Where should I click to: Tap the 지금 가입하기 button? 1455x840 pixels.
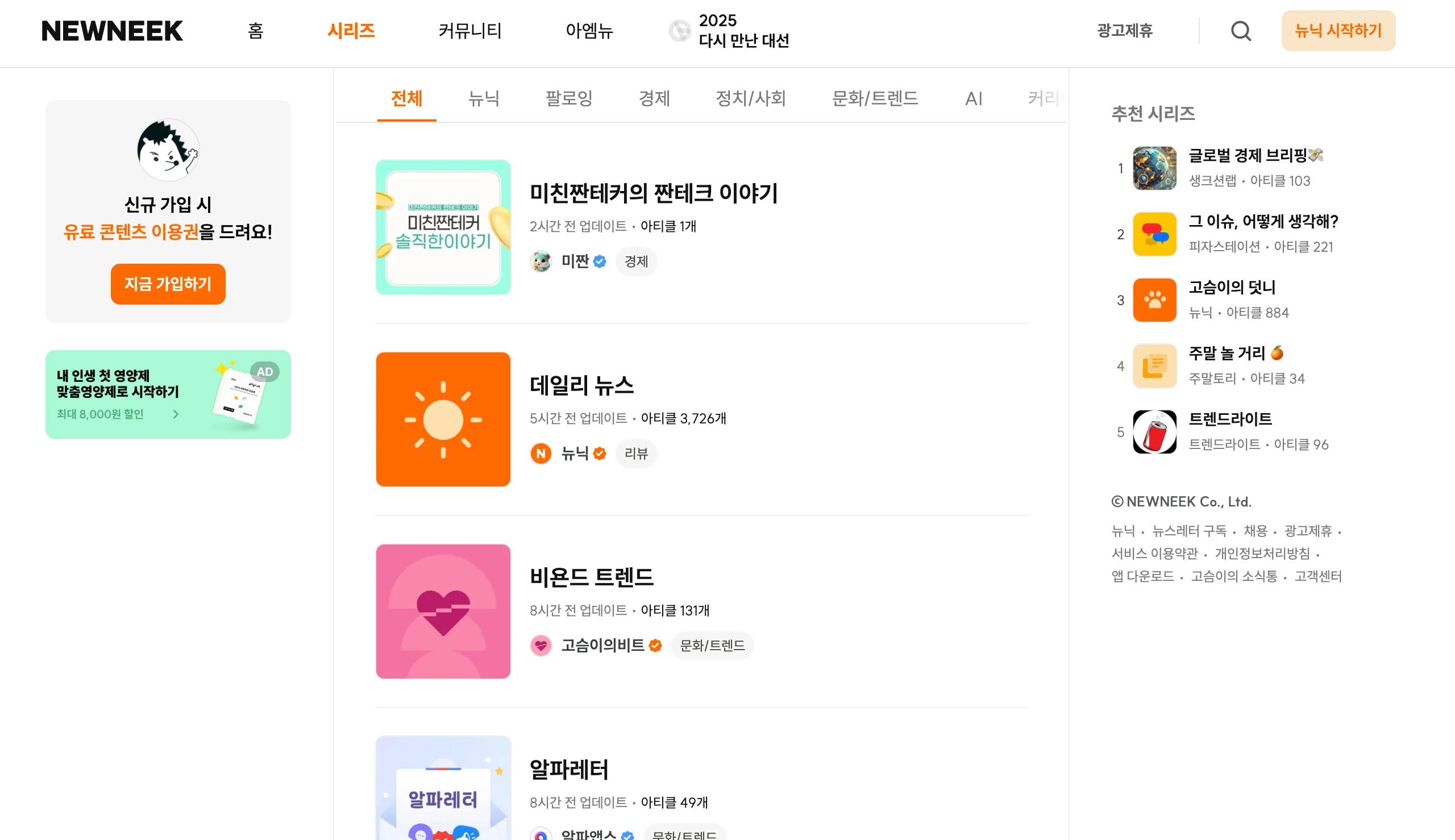coord(168,284)
